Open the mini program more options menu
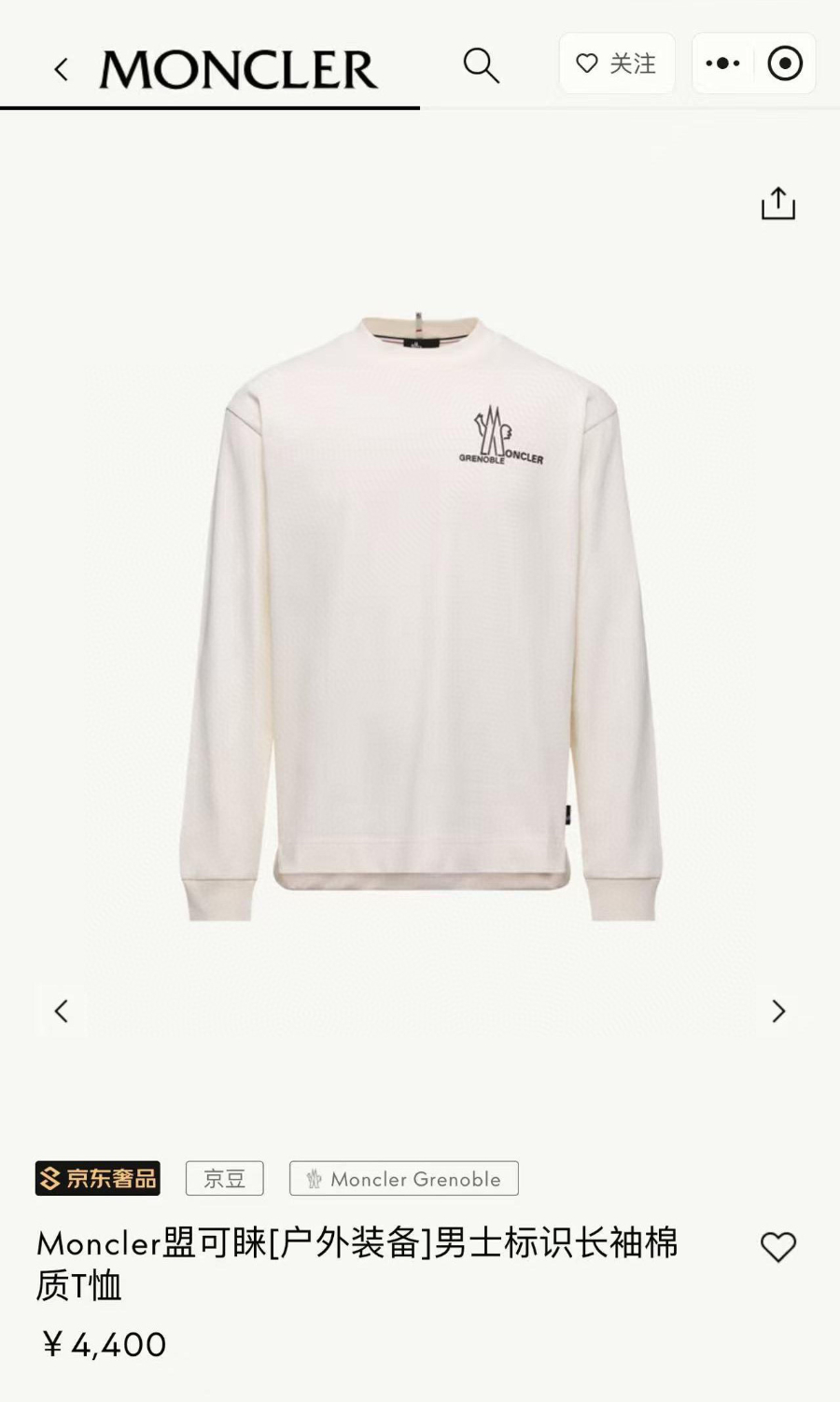Viewport: 840px width, 1402px height. [722, 63]
